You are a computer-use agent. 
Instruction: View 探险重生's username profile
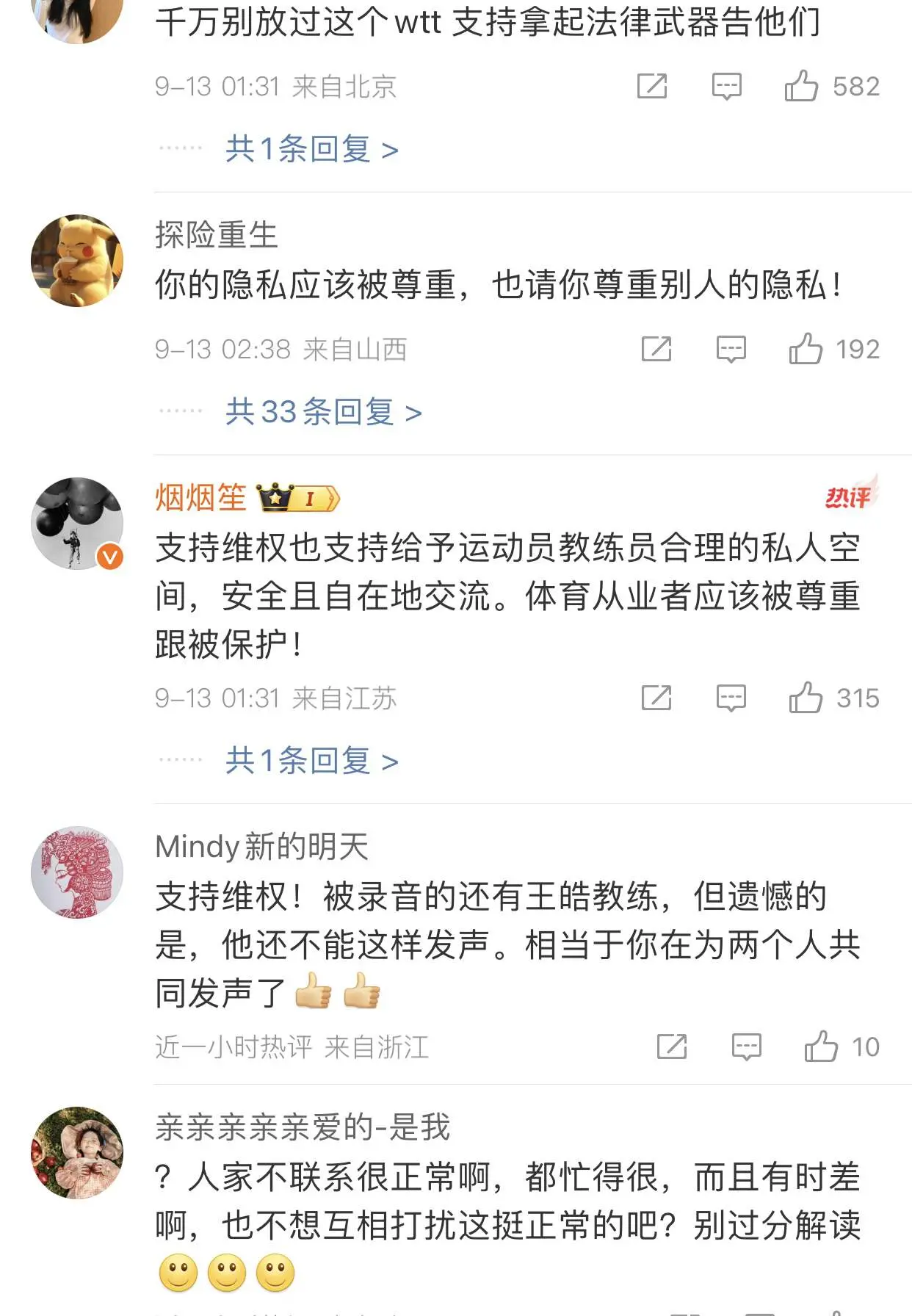click(x=216, y=235)
